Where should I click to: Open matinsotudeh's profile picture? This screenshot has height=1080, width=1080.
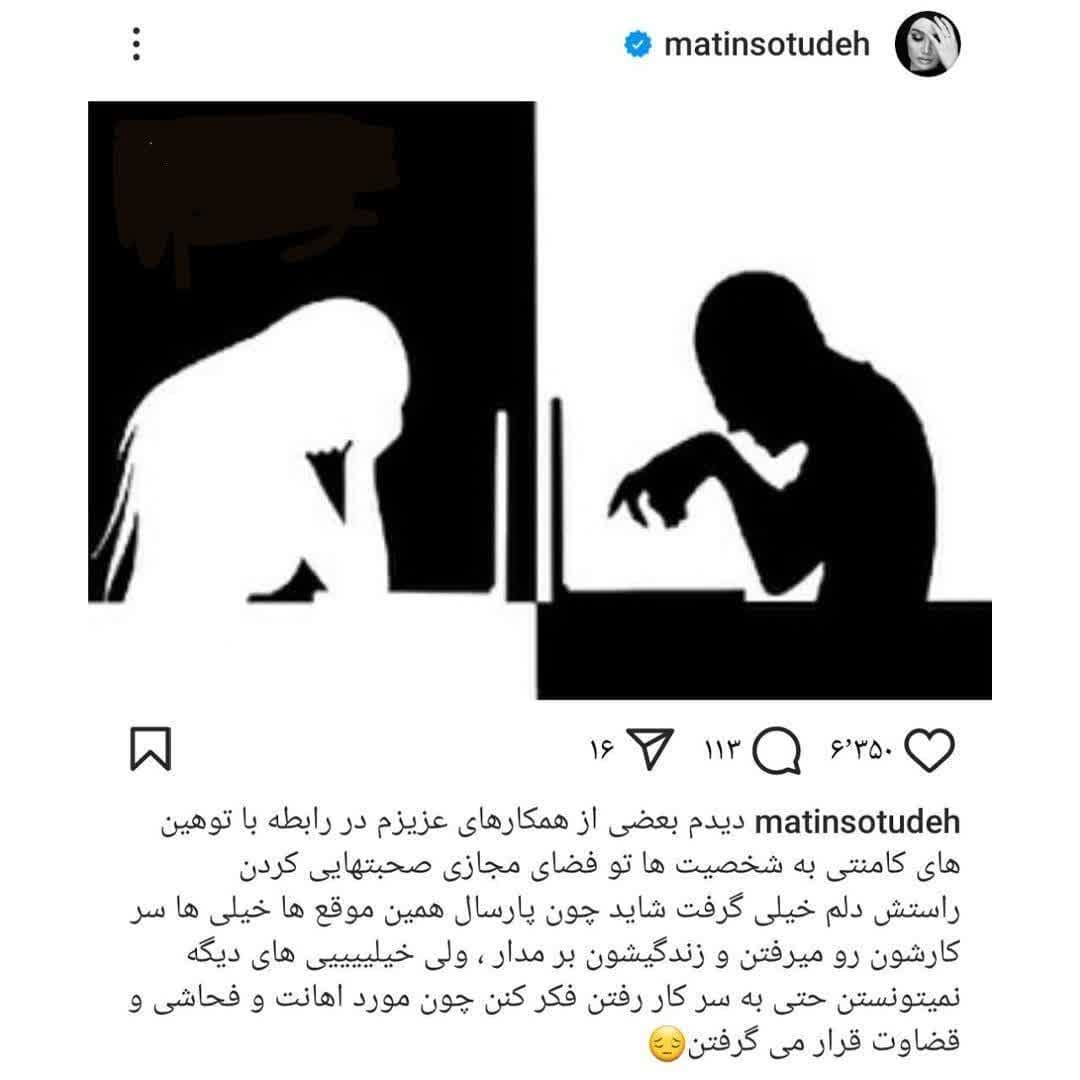(927, 45)
